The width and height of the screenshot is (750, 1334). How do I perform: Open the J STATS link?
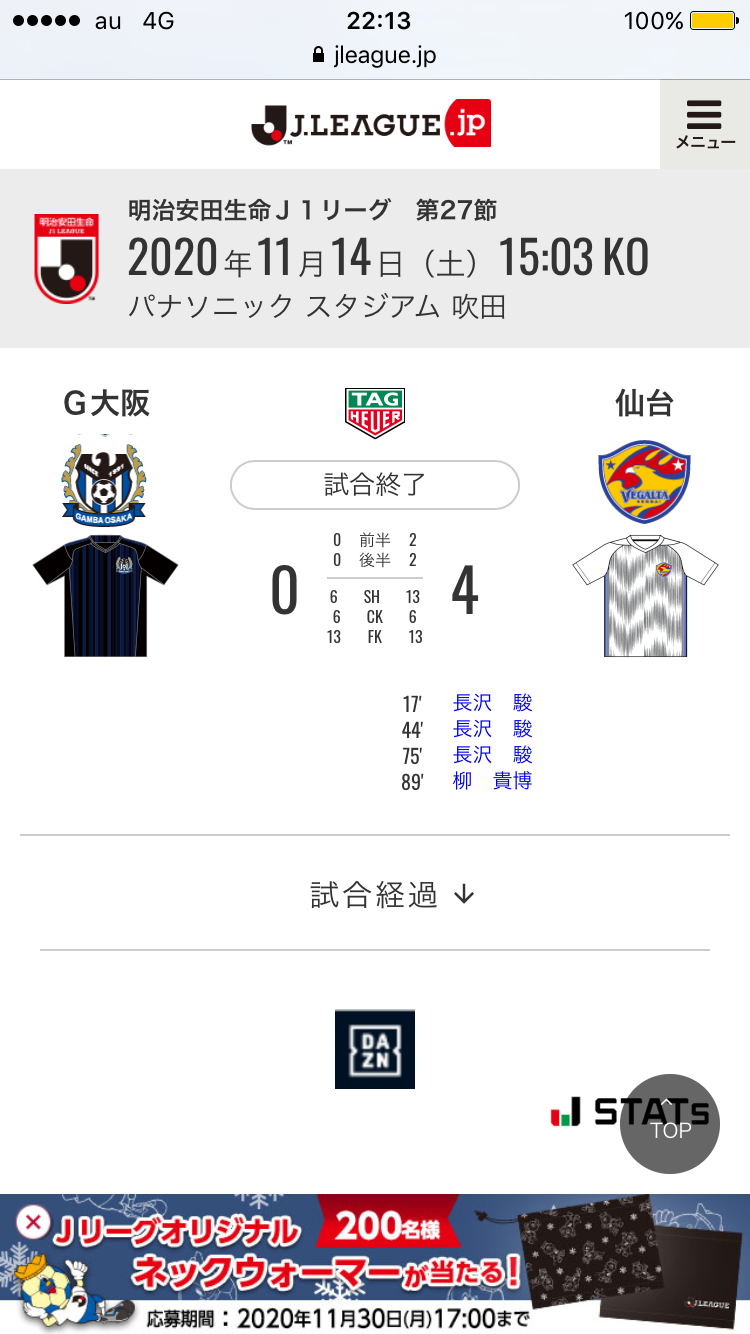point(588,1113)
